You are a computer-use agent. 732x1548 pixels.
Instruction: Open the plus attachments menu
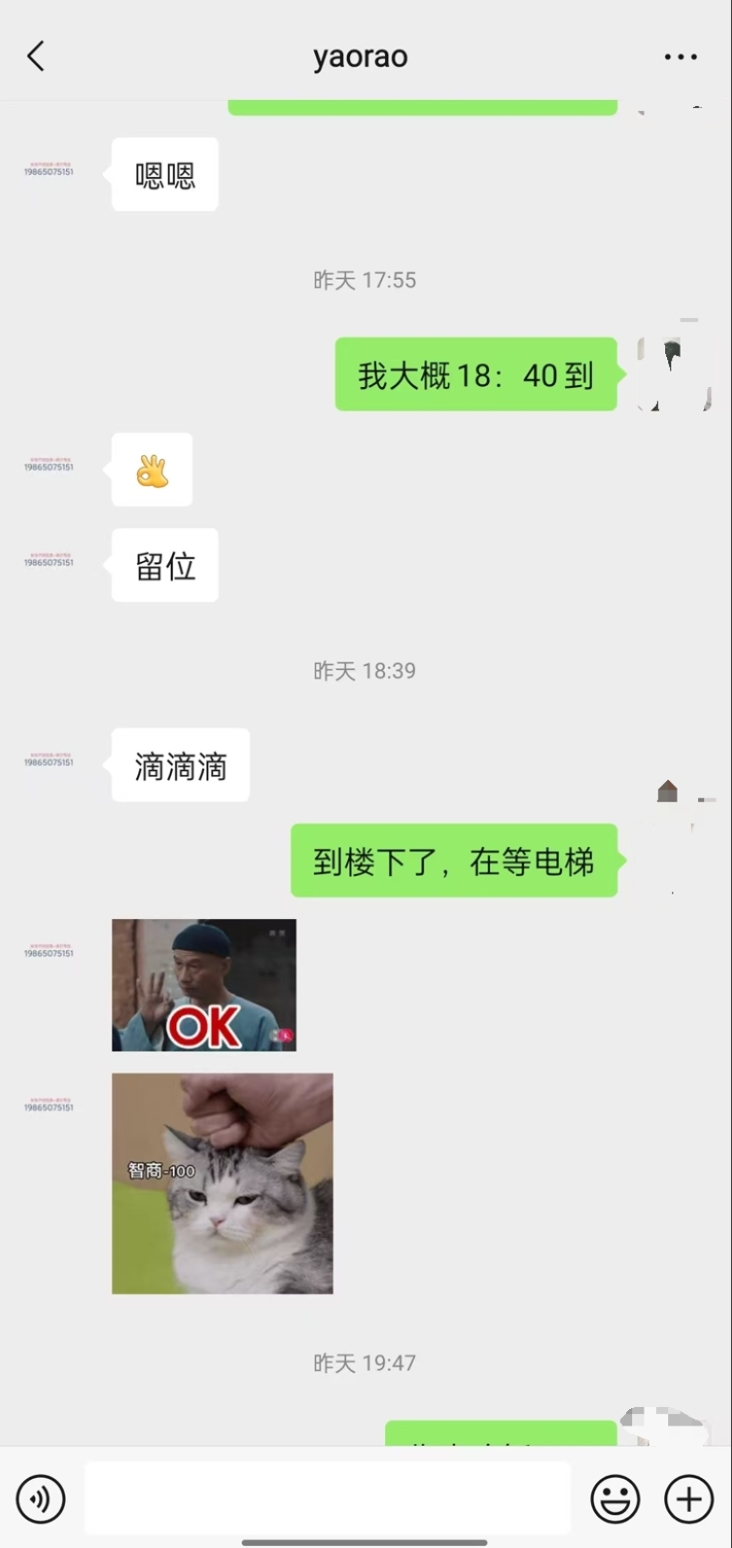[689, 1499]
